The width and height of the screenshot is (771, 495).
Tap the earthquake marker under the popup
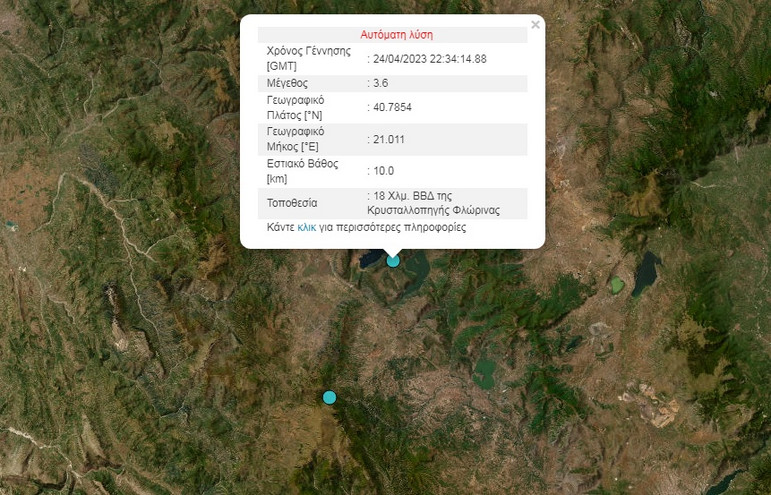pyautogui.click(x=393, y=261)
